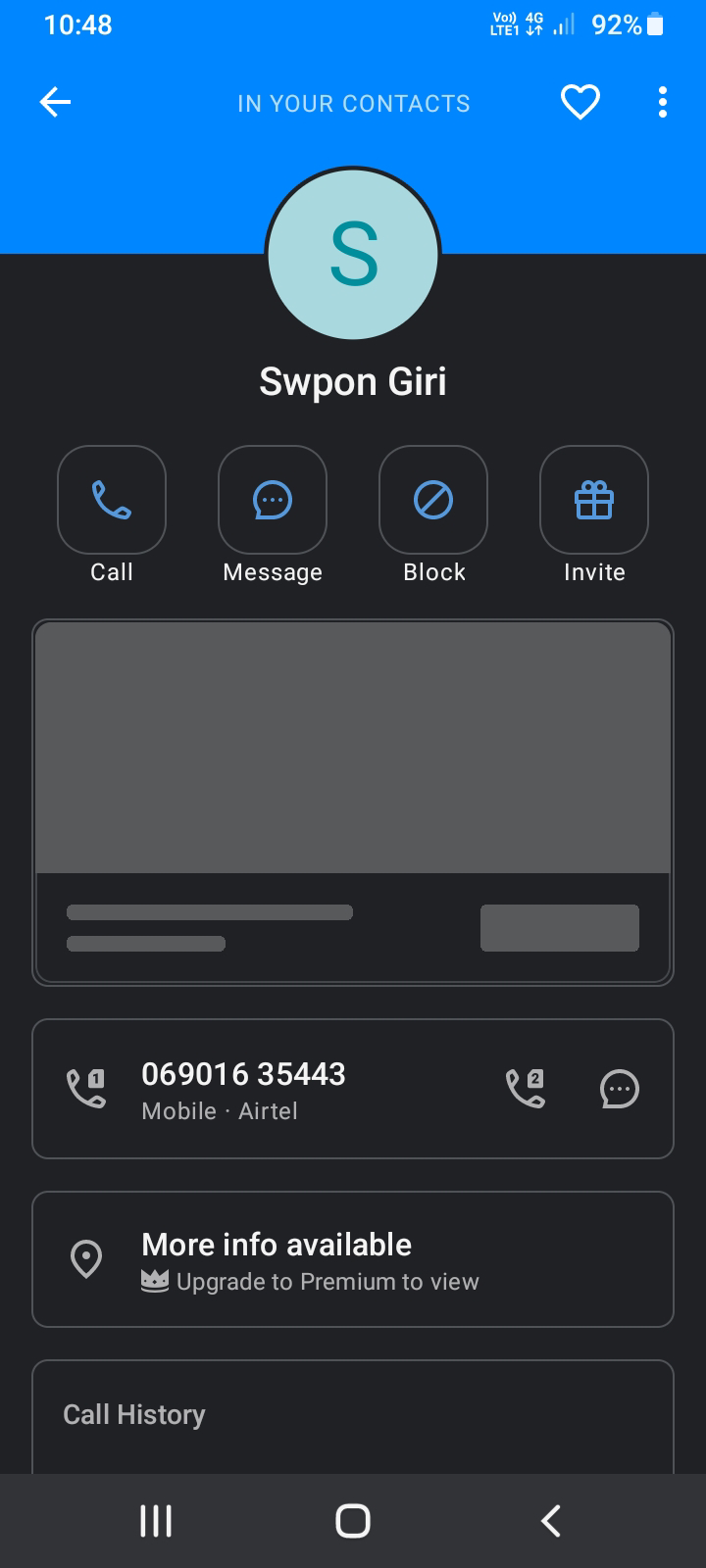The image size is (706, 1568).
Task: Invite Swpon Giri
Action: pos(594,500)
